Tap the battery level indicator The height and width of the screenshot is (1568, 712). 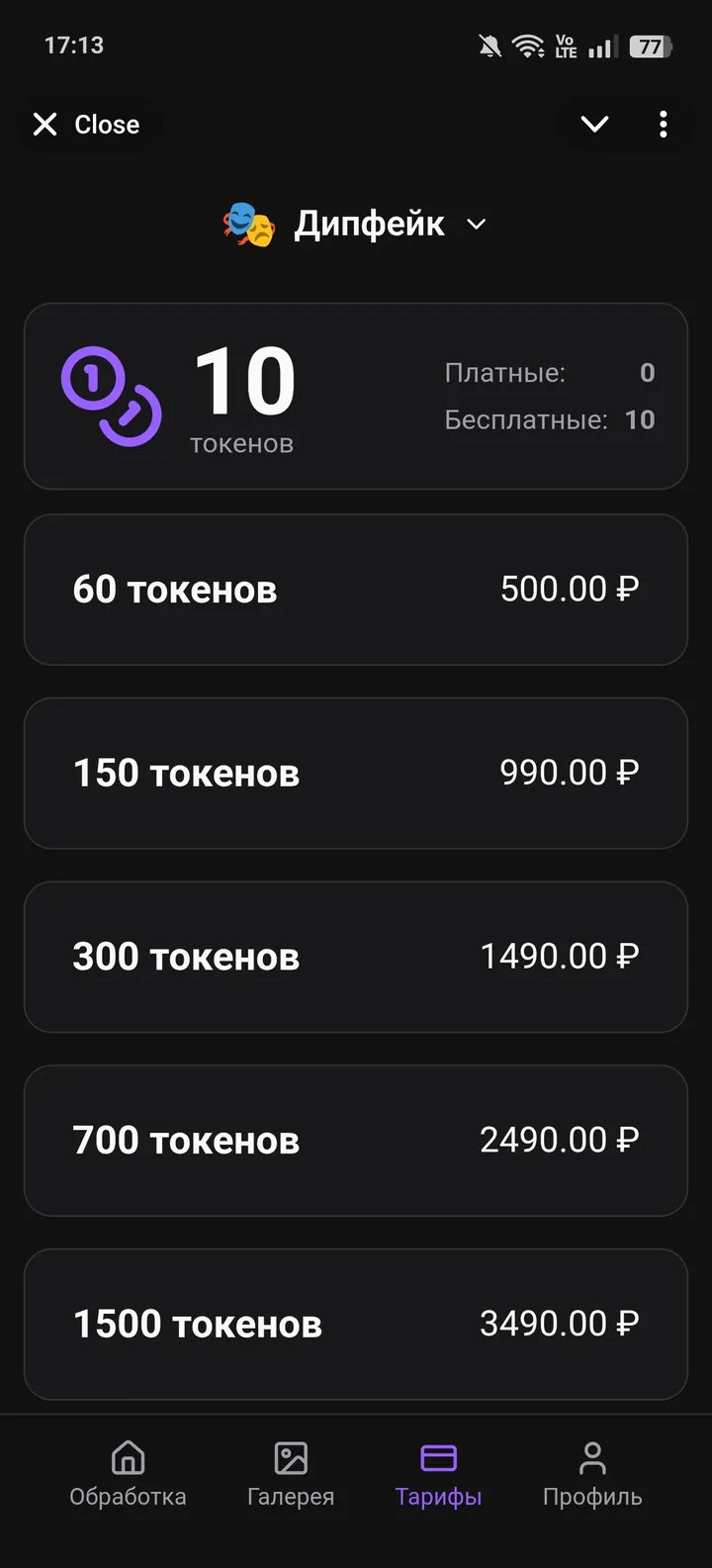[x=650, y=45]
